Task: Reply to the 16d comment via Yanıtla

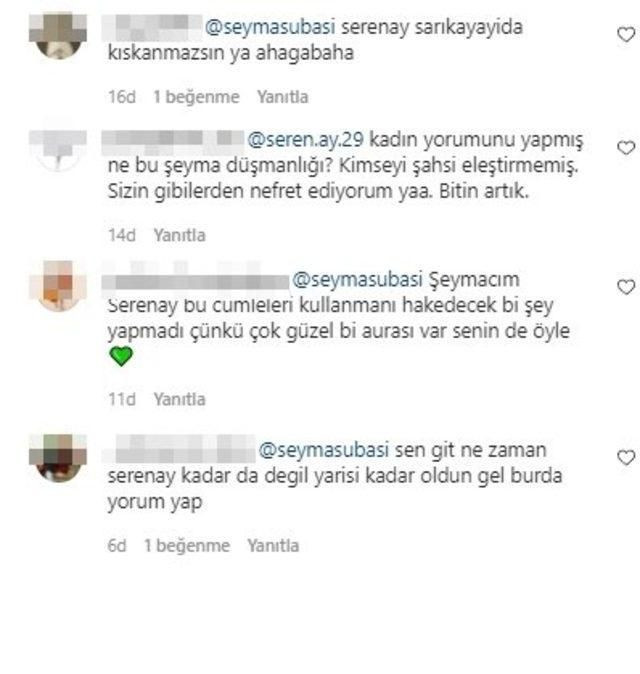Action: (x=283, y=98)
